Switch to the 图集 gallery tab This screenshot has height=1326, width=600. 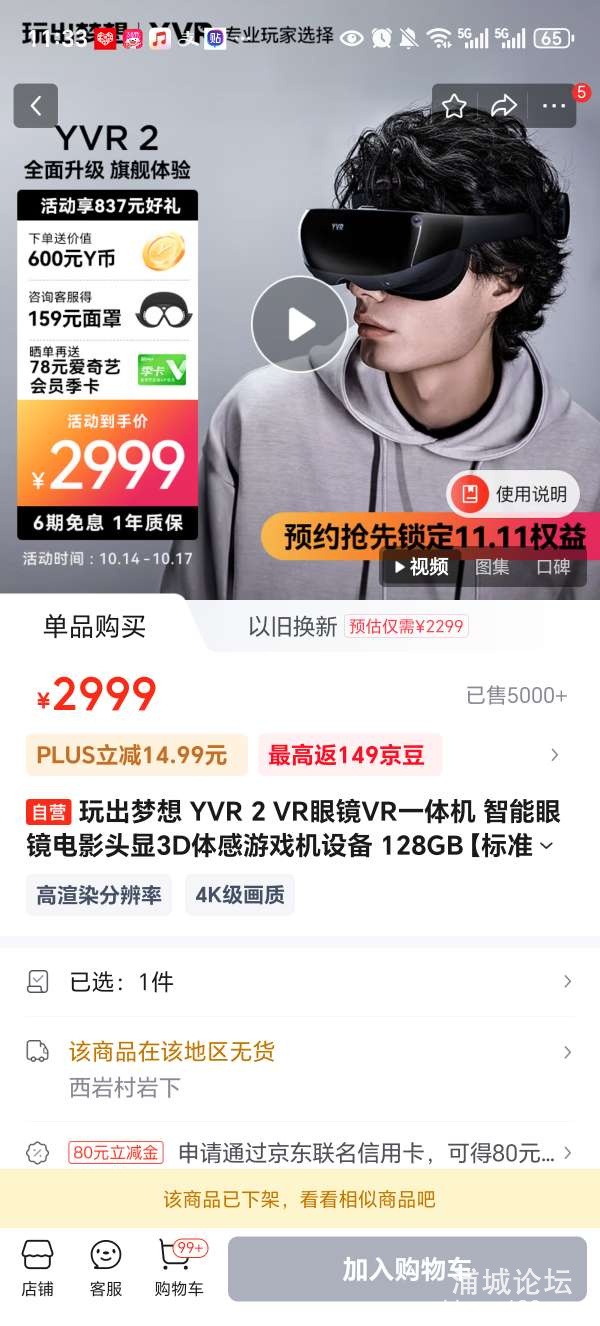click(x=492, y=567)
